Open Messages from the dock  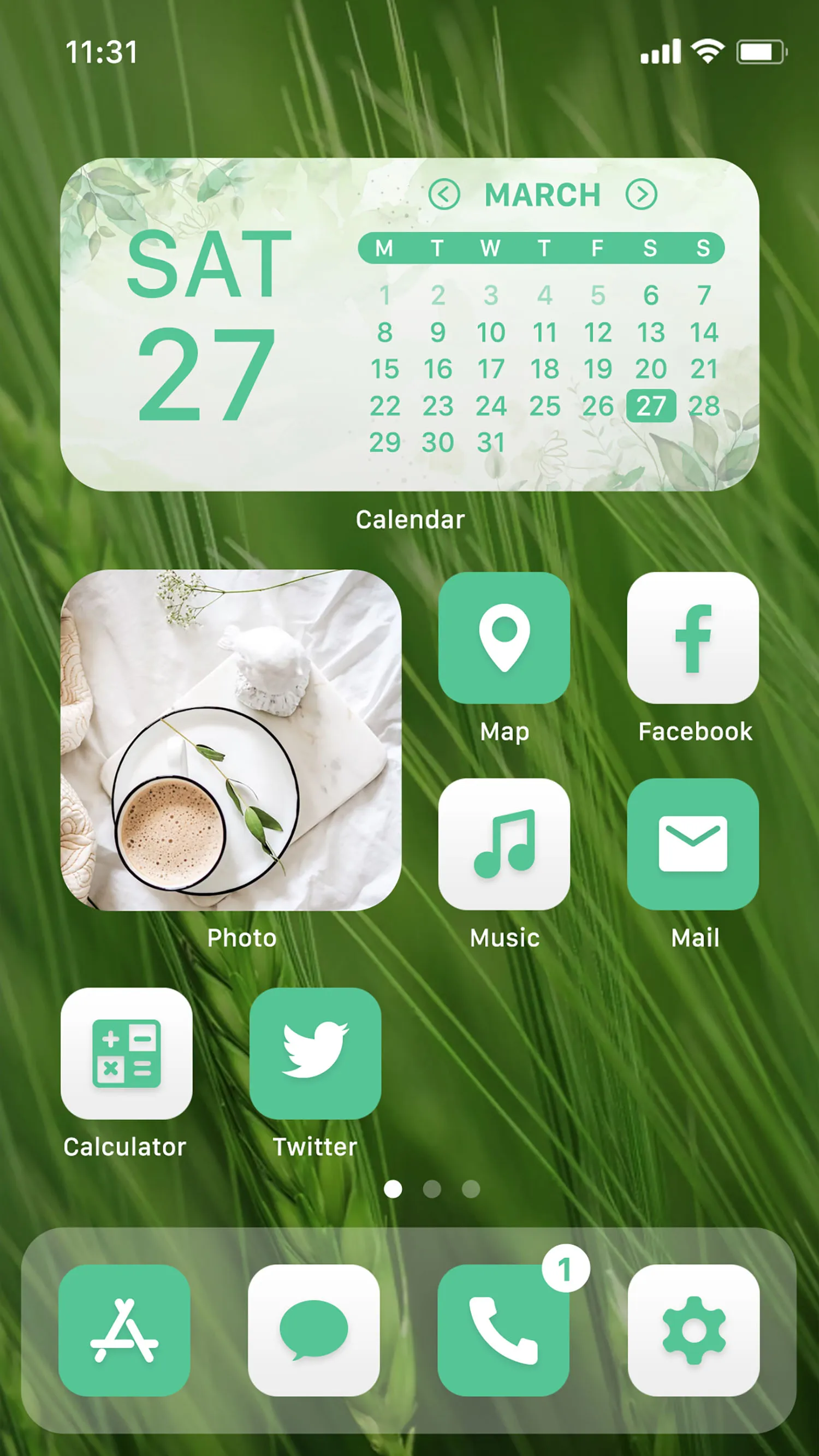tap(314, 1330)
